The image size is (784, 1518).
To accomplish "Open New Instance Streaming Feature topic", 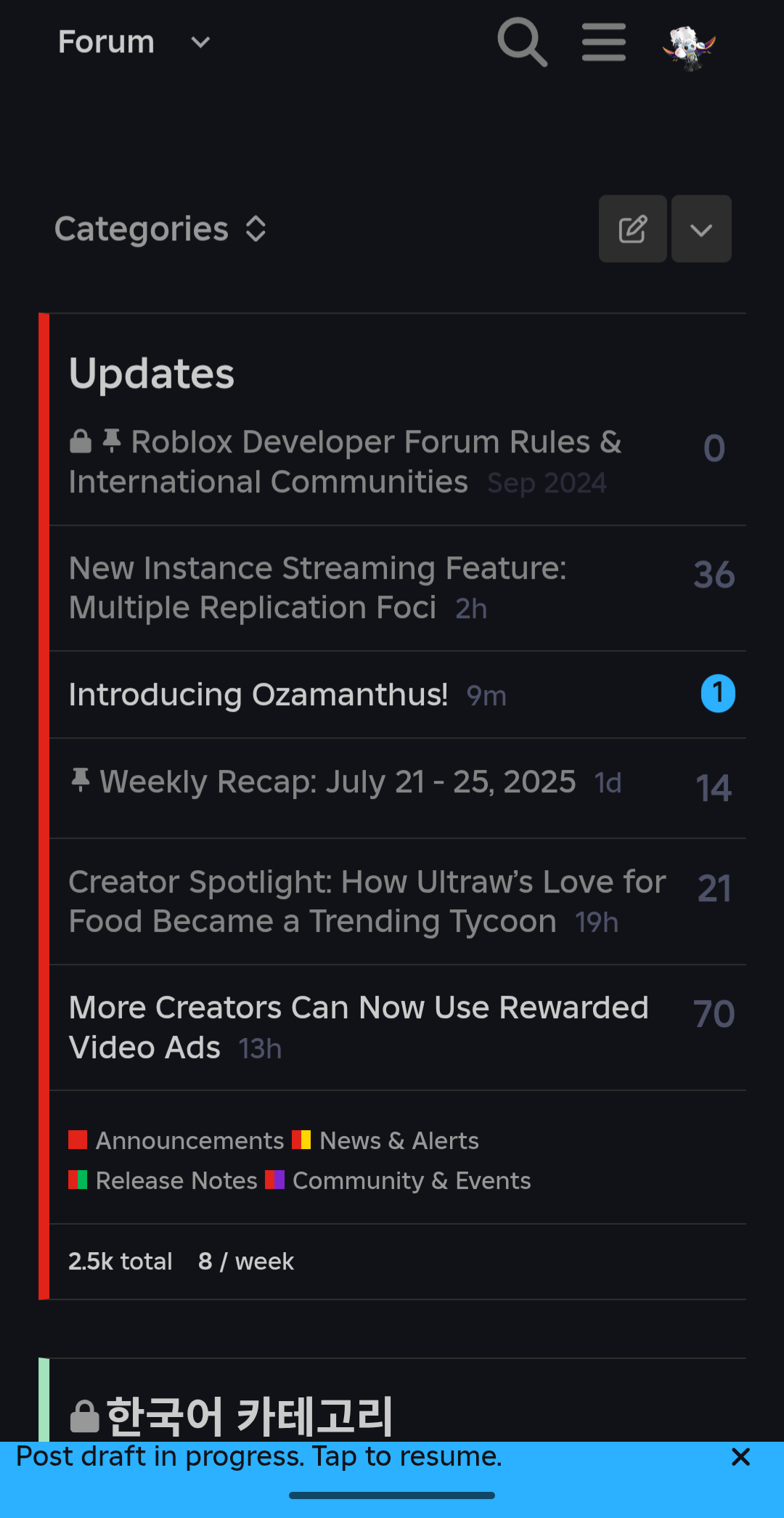I will point(317,588).
